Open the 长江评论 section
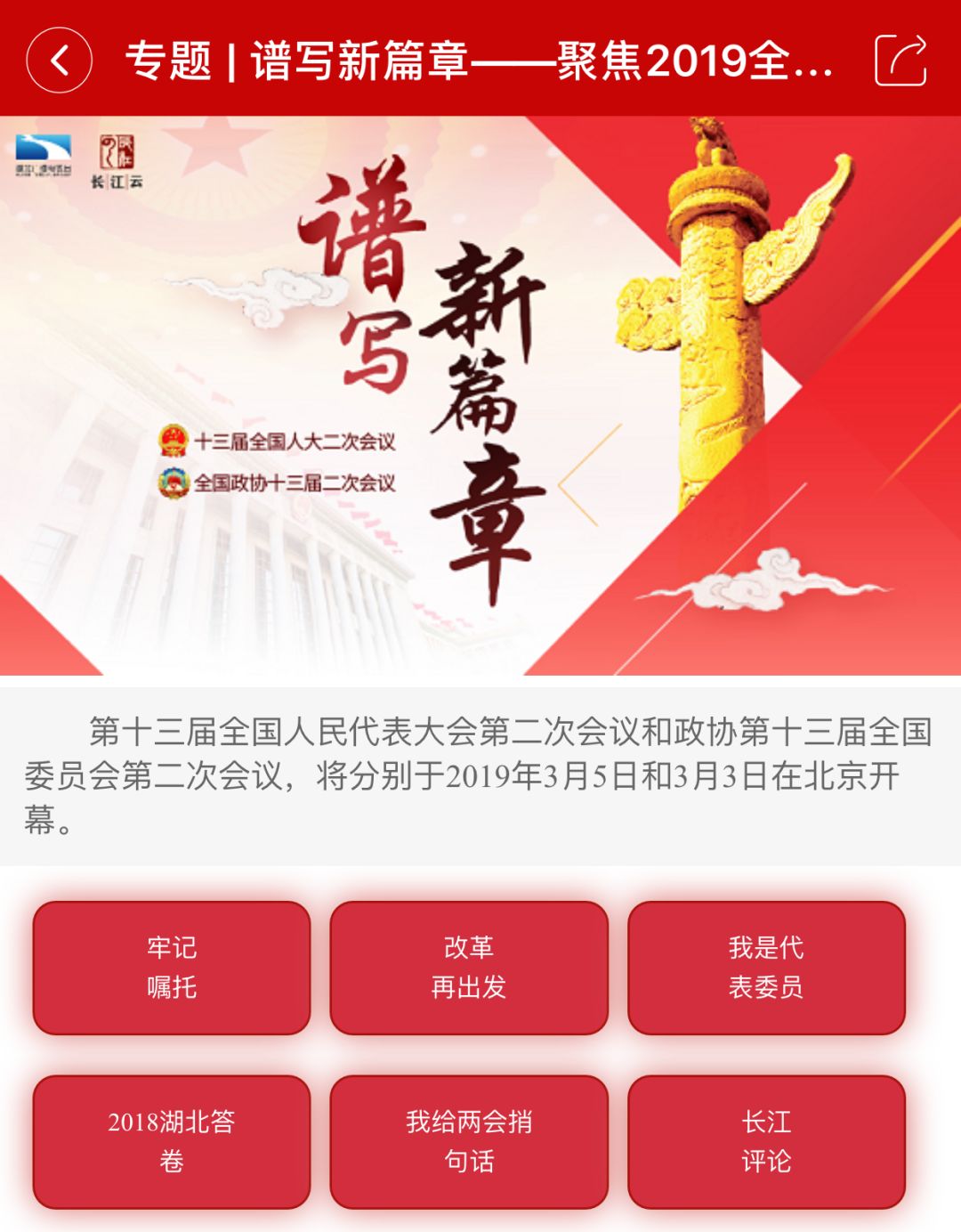The width and height of the screenshot is (961, 1232). point(766,1141)
